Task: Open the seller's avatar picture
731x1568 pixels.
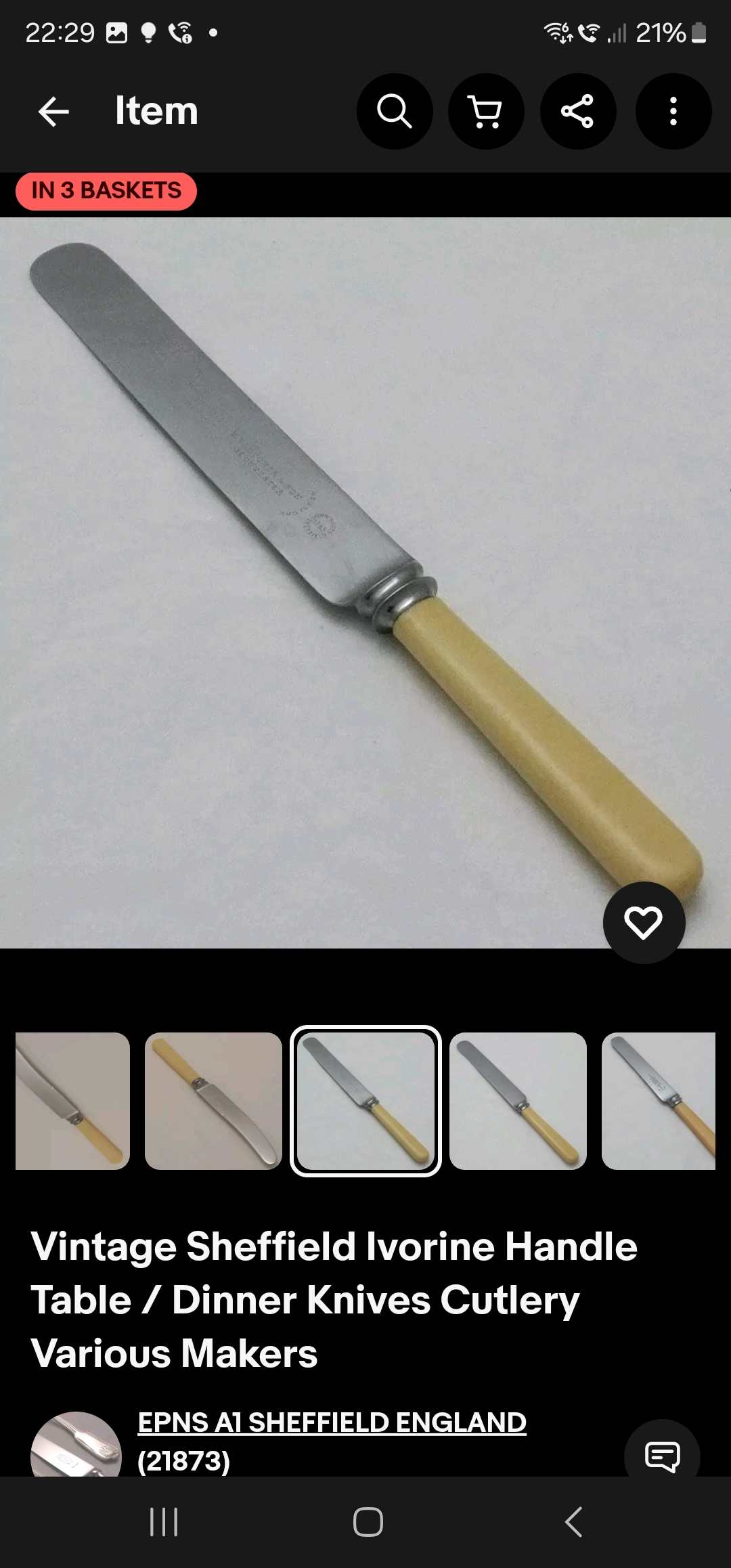Action: 76,1445
